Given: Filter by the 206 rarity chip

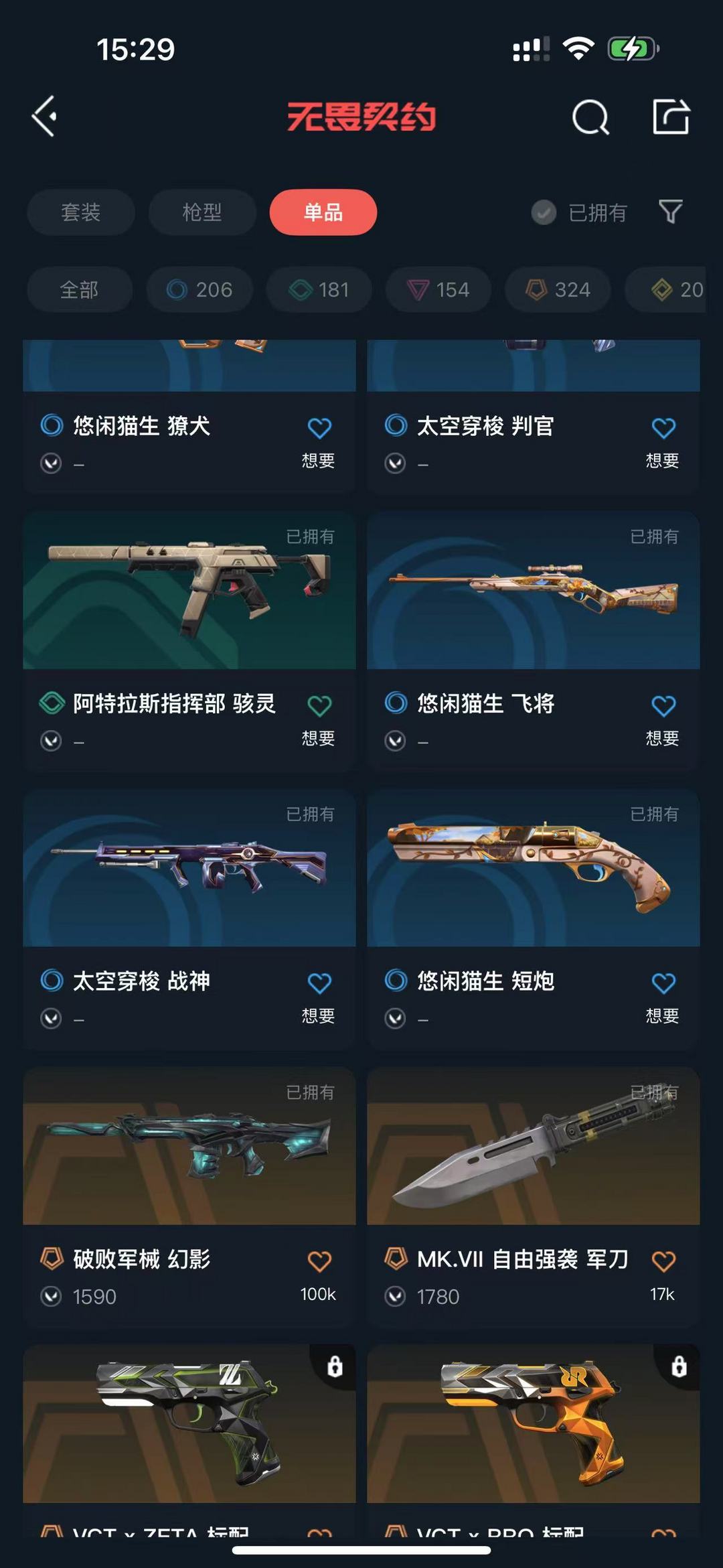Looking at the screenshot, I should [199, 289].
